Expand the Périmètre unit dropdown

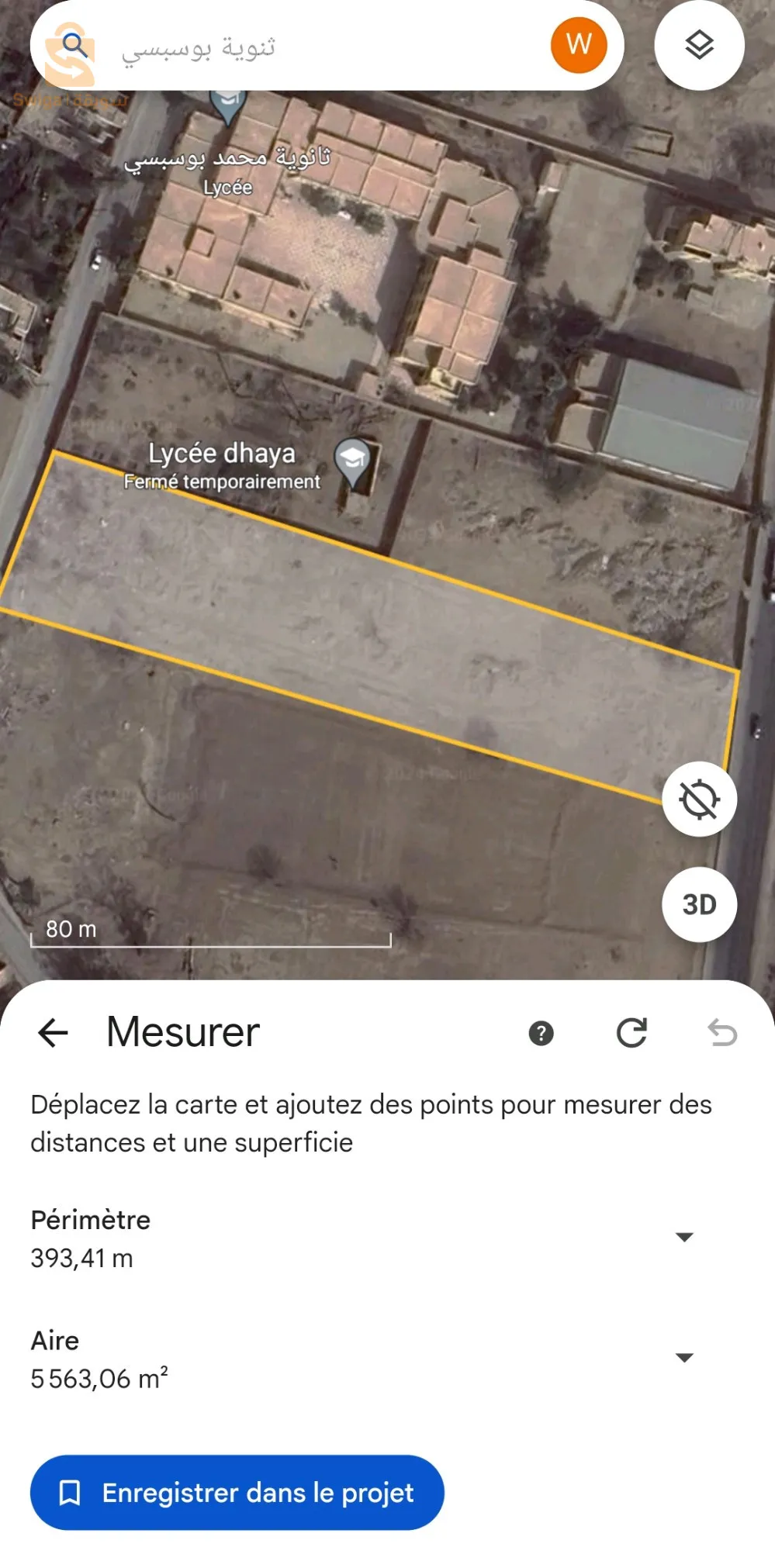683,1237
